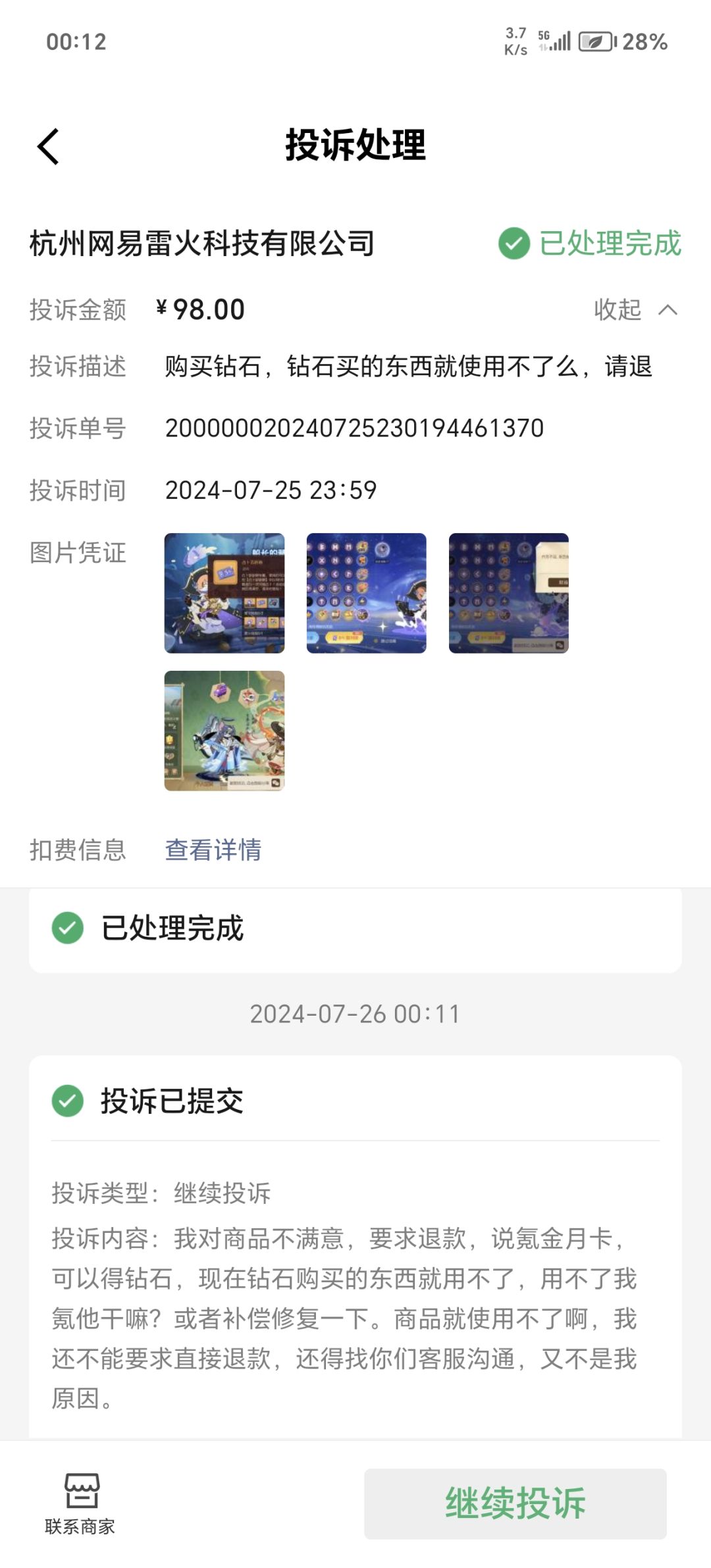Viewport: 711px width, 1568px height.
Task: Open the fourth green-background evidence image
Action: [x=224, y=731]
